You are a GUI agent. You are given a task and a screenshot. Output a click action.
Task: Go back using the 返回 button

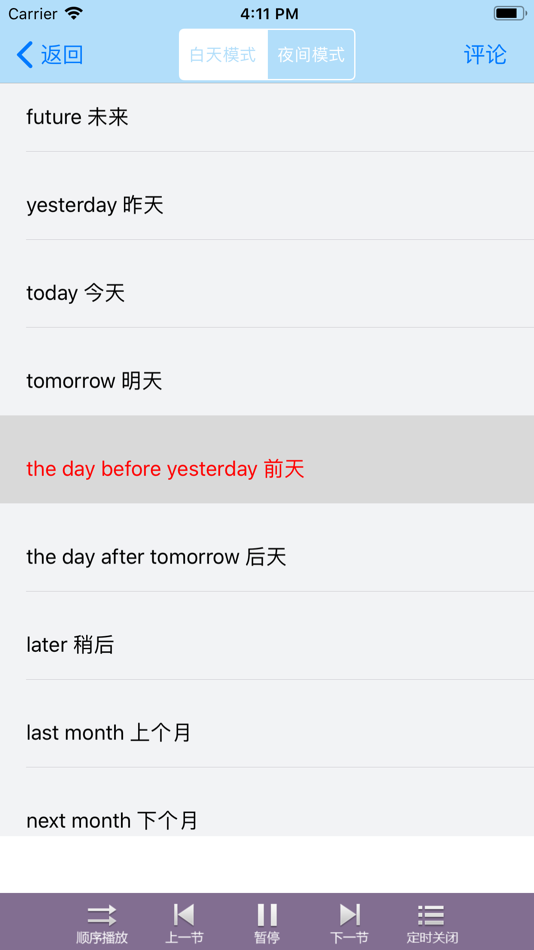[x=50, y=55]
